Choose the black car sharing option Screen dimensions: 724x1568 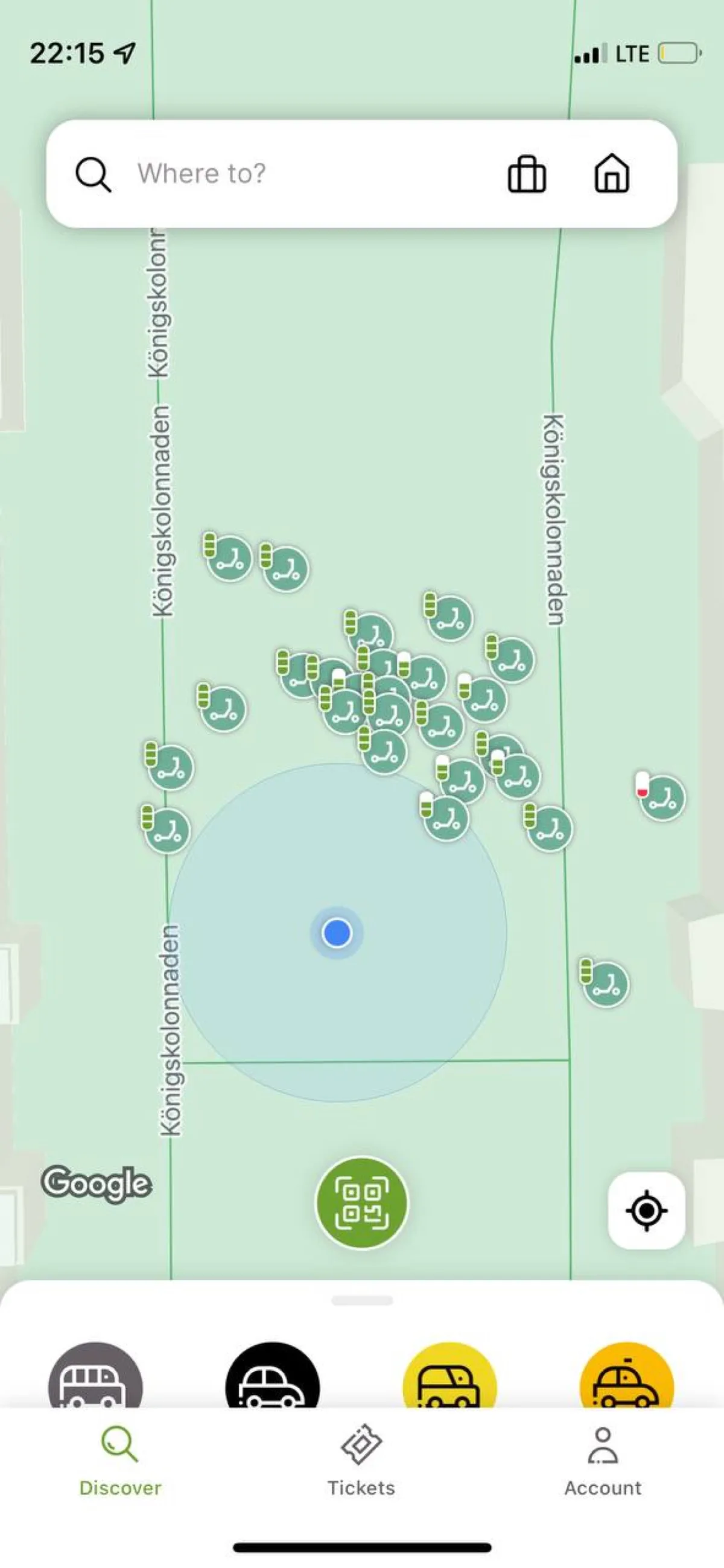272,1376
